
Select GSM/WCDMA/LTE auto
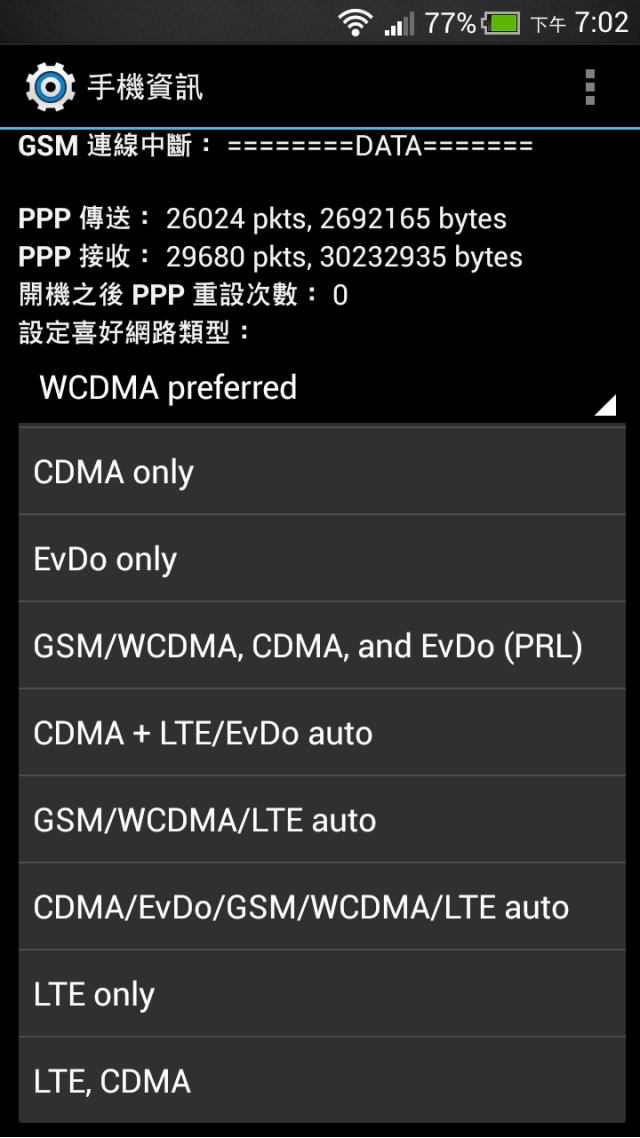(321, 820)
